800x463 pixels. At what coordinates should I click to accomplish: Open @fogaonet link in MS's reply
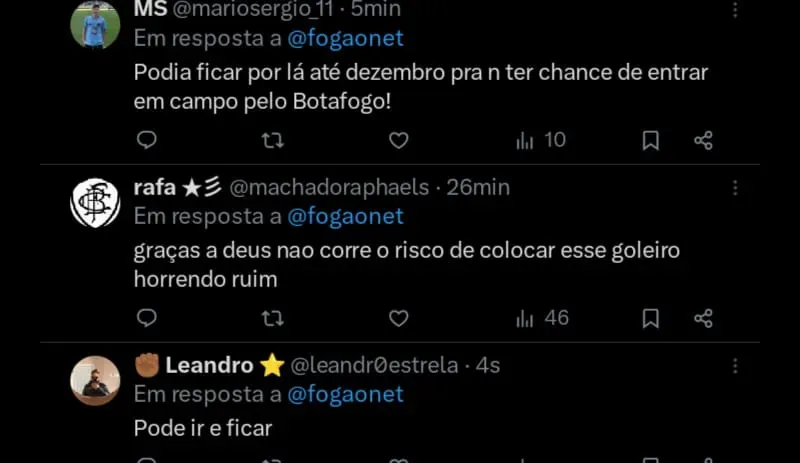pyautogui.click(x=345, y=39)
